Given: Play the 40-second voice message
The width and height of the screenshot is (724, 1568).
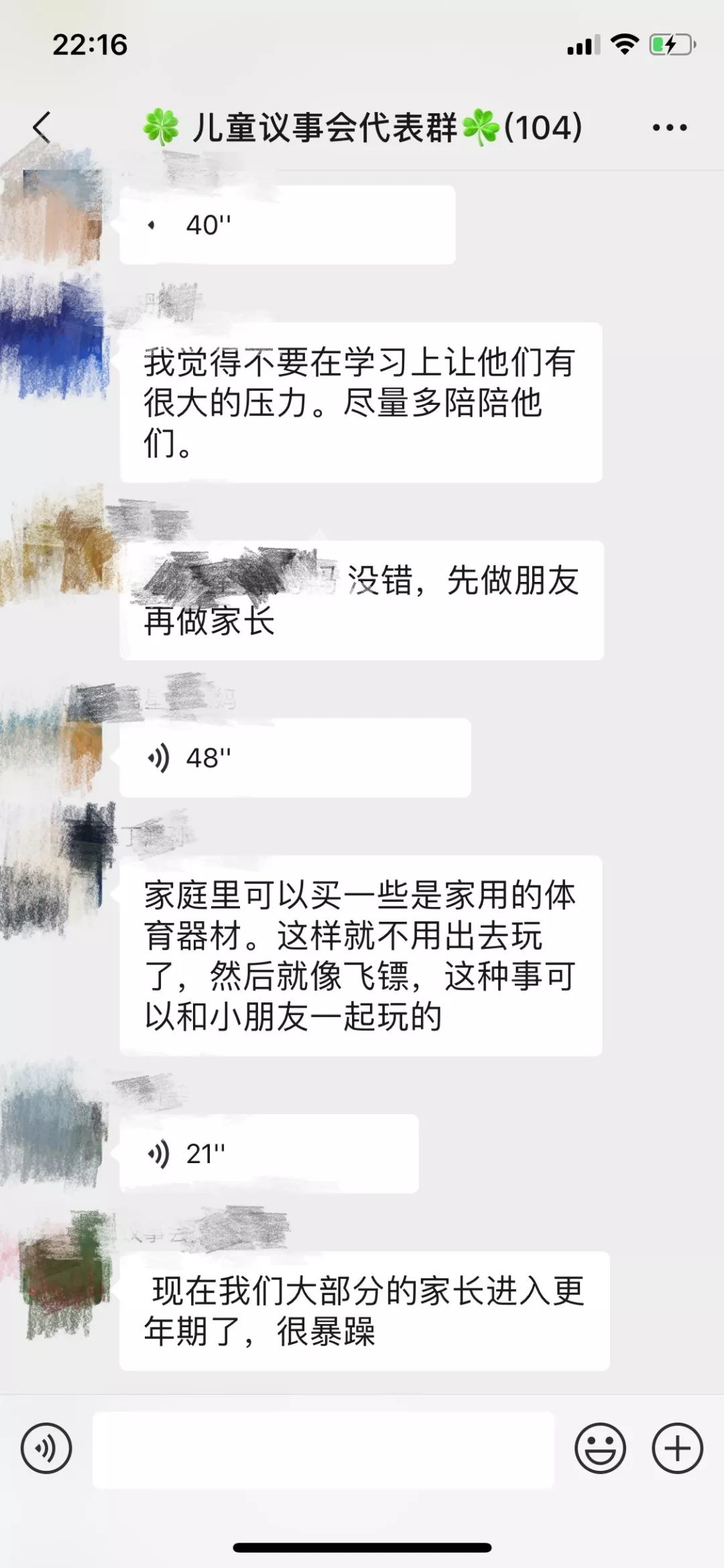Looking at the screenshot, I should click(x=287, y=225).
